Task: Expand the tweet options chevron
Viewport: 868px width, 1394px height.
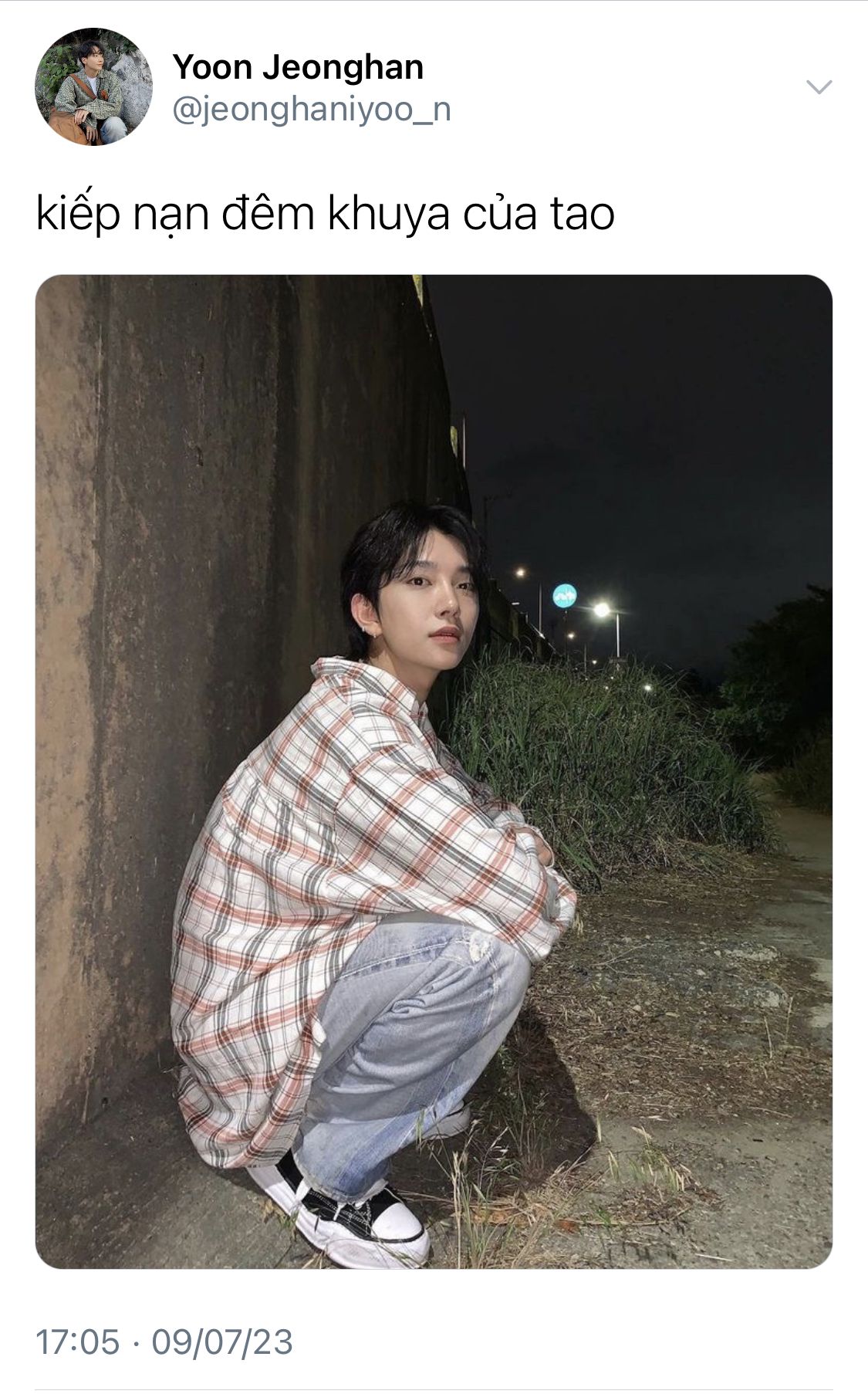Action: pyautogui.click(x=819, y=86)
